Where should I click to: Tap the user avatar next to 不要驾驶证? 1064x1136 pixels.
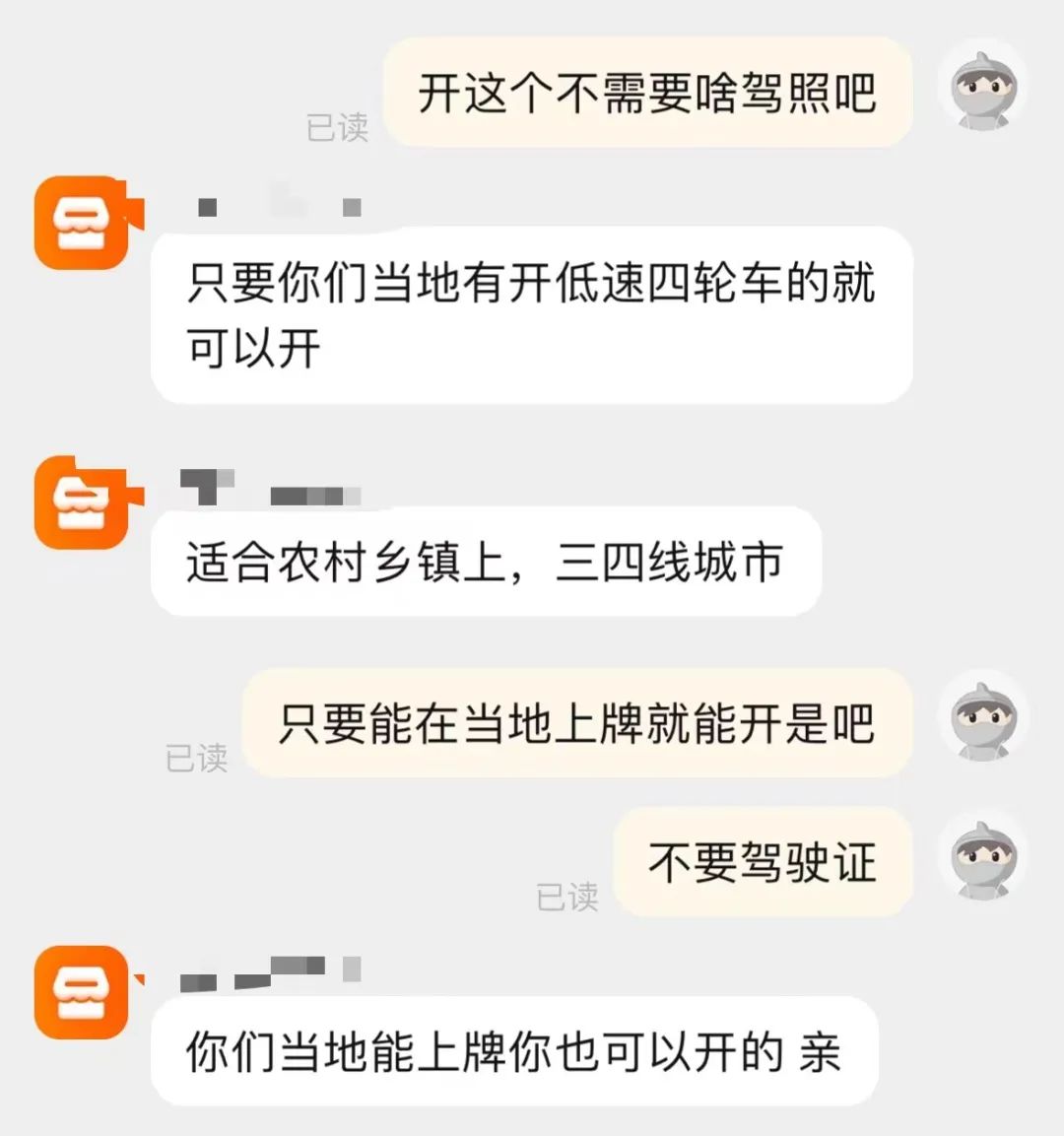point(982,860)
